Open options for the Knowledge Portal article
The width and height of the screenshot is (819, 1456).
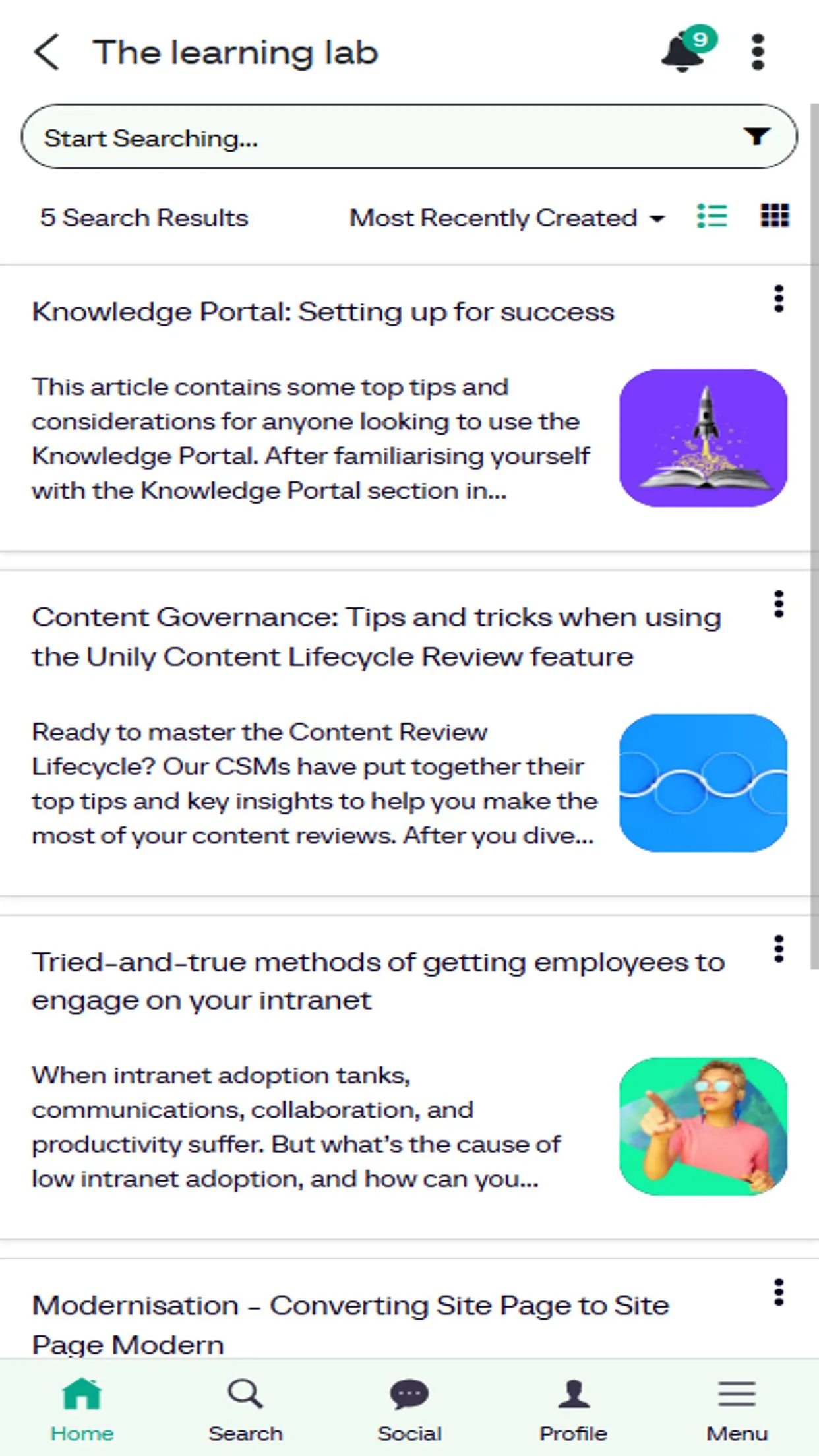[779, 299]
